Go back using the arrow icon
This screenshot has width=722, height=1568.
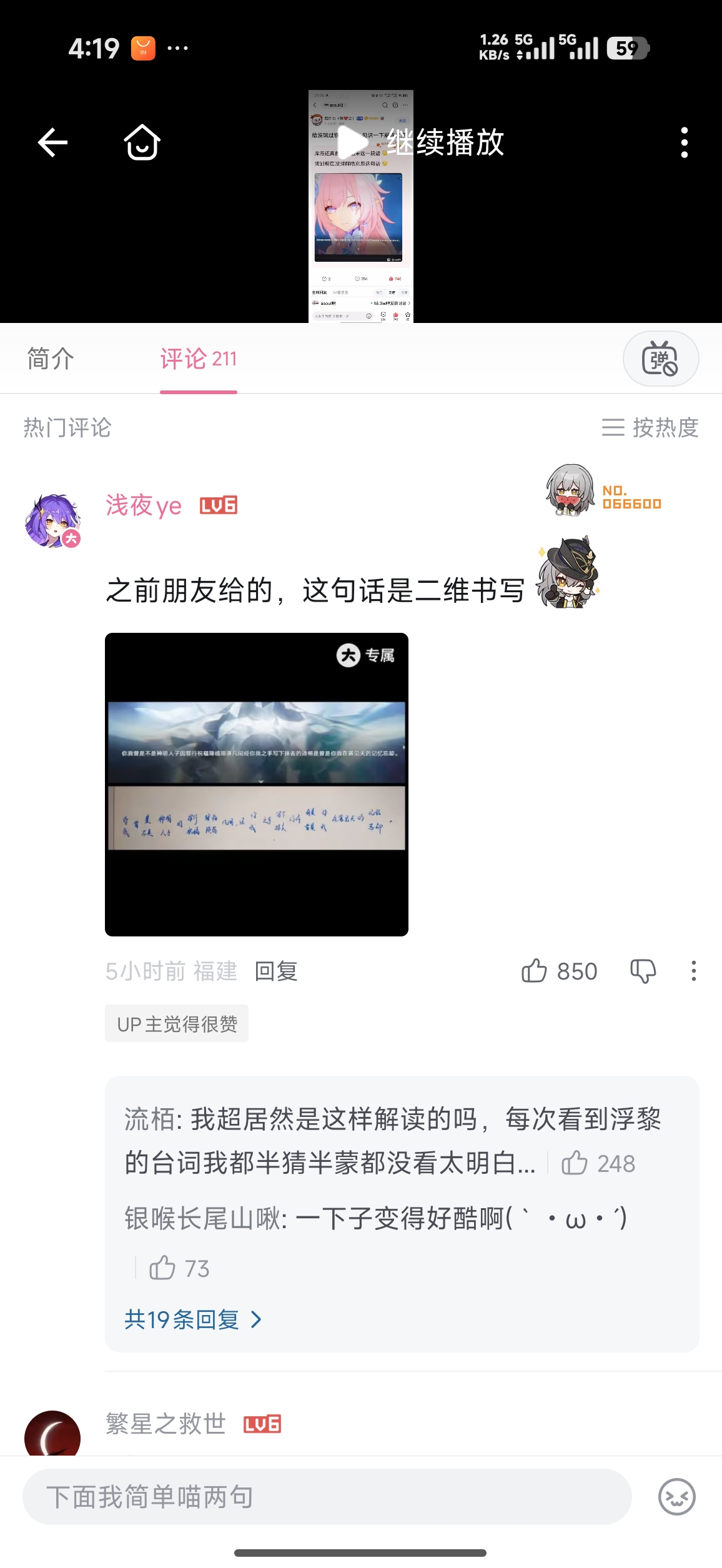pos(52,143)
